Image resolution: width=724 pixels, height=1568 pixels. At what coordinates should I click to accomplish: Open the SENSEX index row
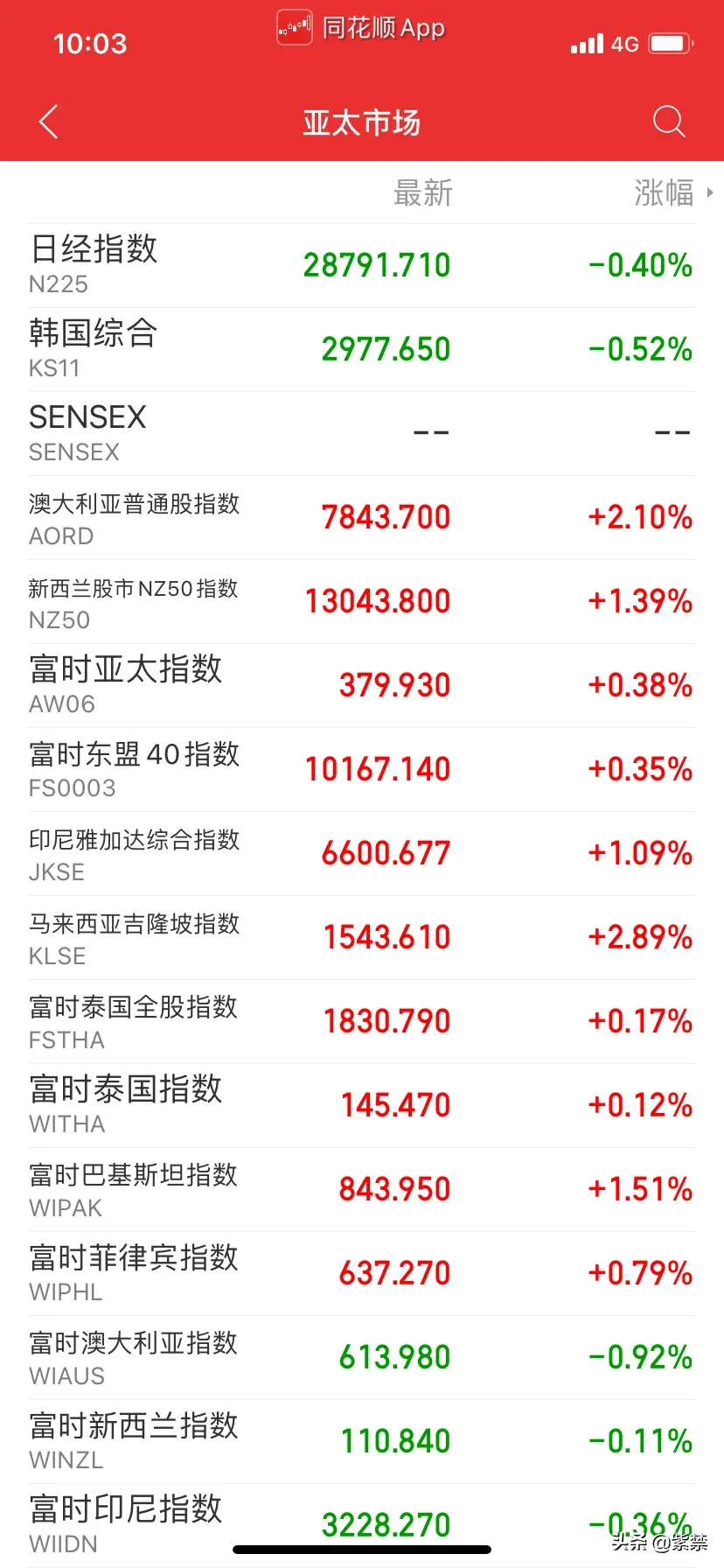coord(362,433)
